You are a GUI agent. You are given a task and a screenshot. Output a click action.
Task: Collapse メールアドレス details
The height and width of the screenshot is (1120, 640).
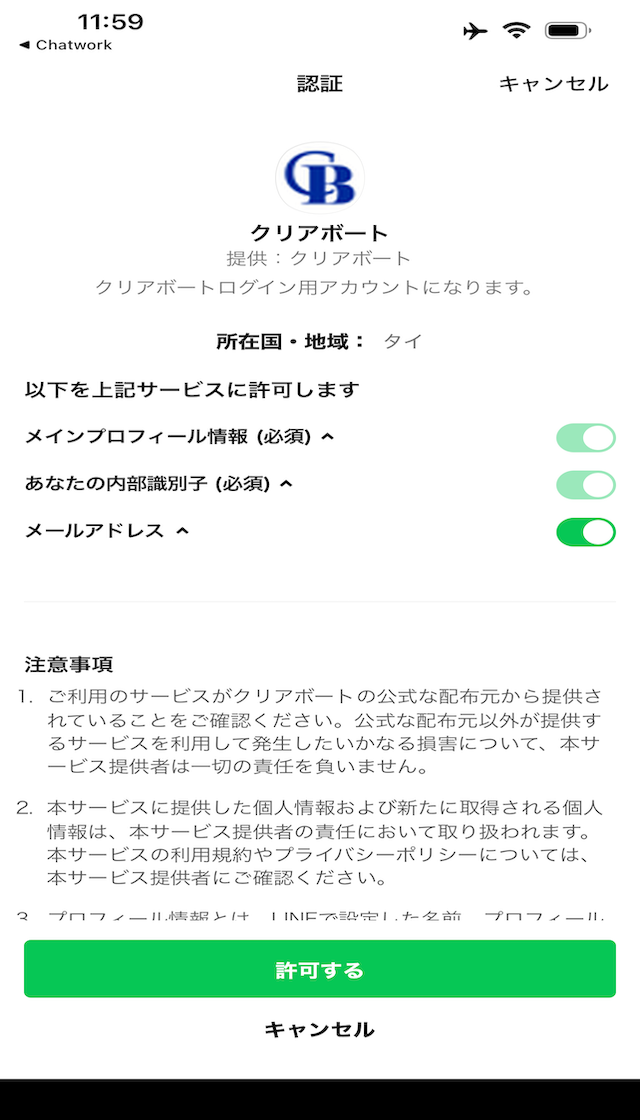[x=182, y=531]
